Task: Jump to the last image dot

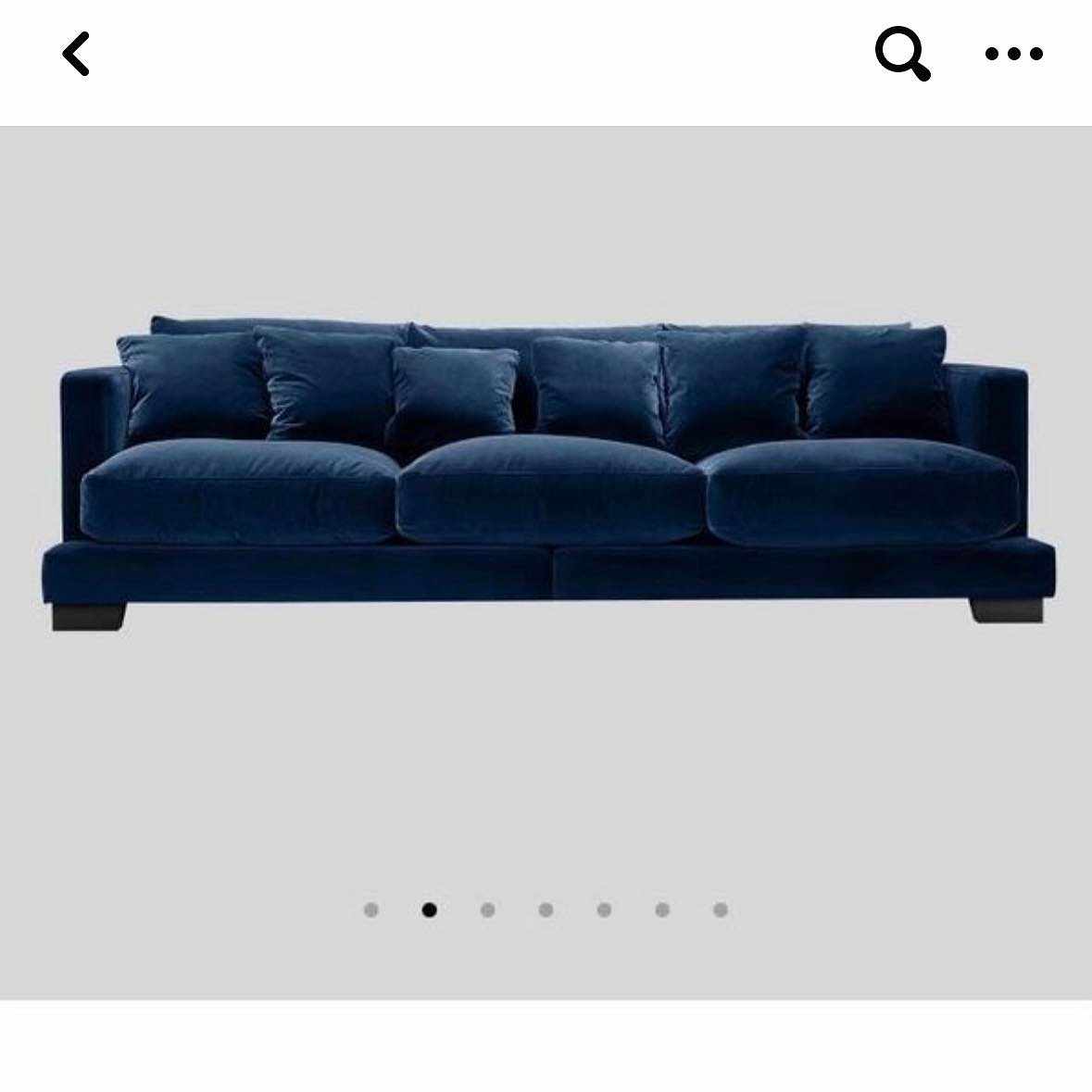Action: point(721,910)
